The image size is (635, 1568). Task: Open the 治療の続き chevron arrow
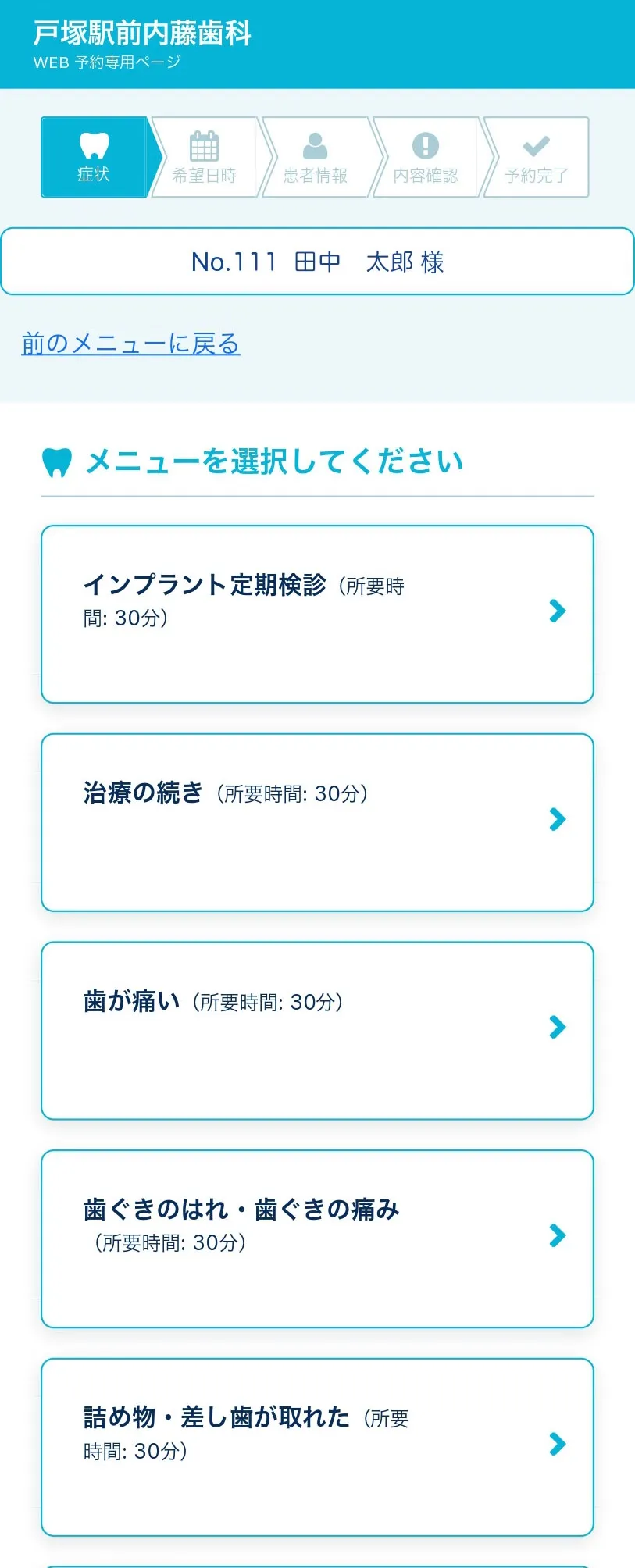[557, 819]
